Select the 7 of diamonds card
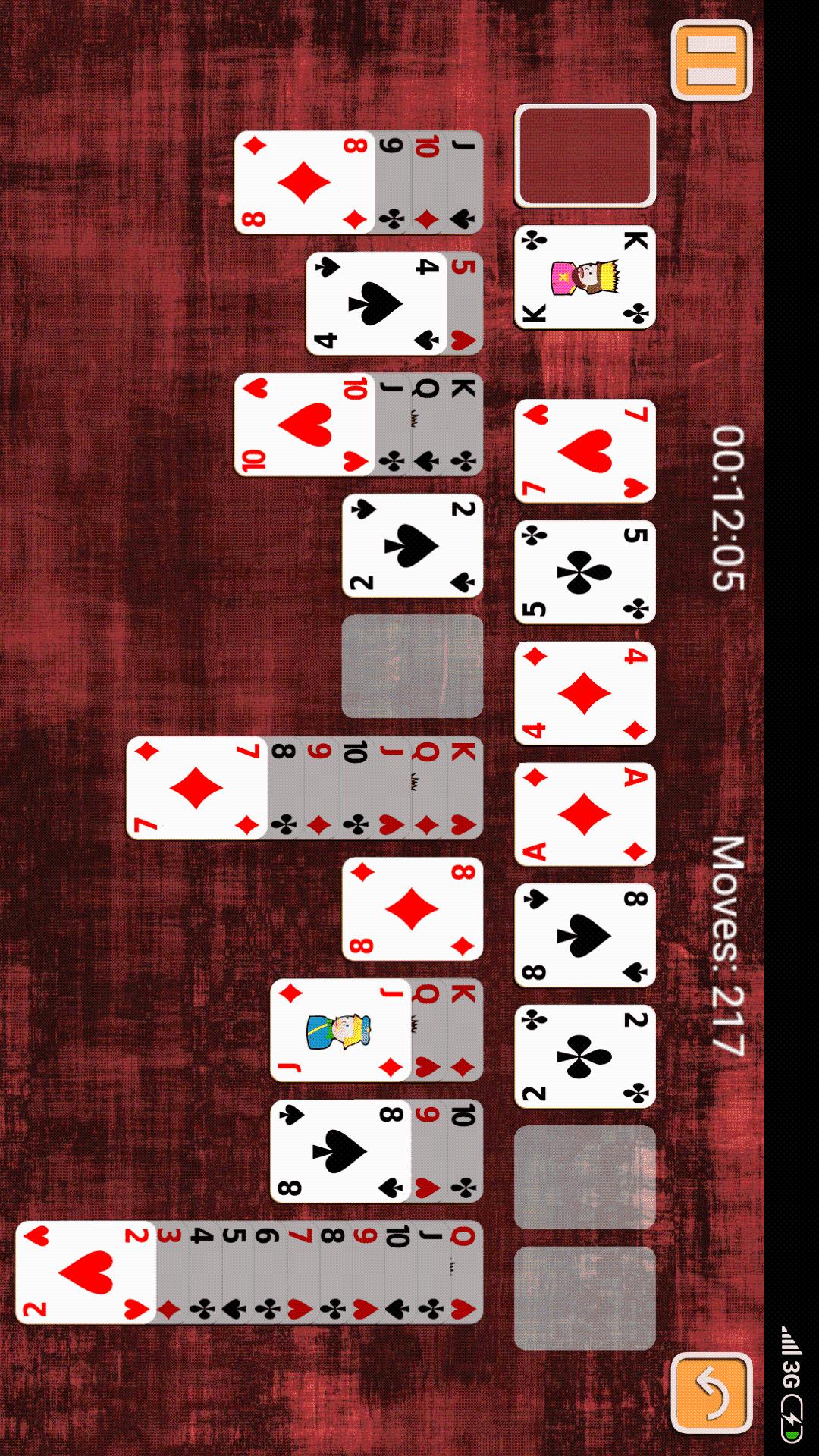Screen dimensions: 819x1456 click(196, 788)
